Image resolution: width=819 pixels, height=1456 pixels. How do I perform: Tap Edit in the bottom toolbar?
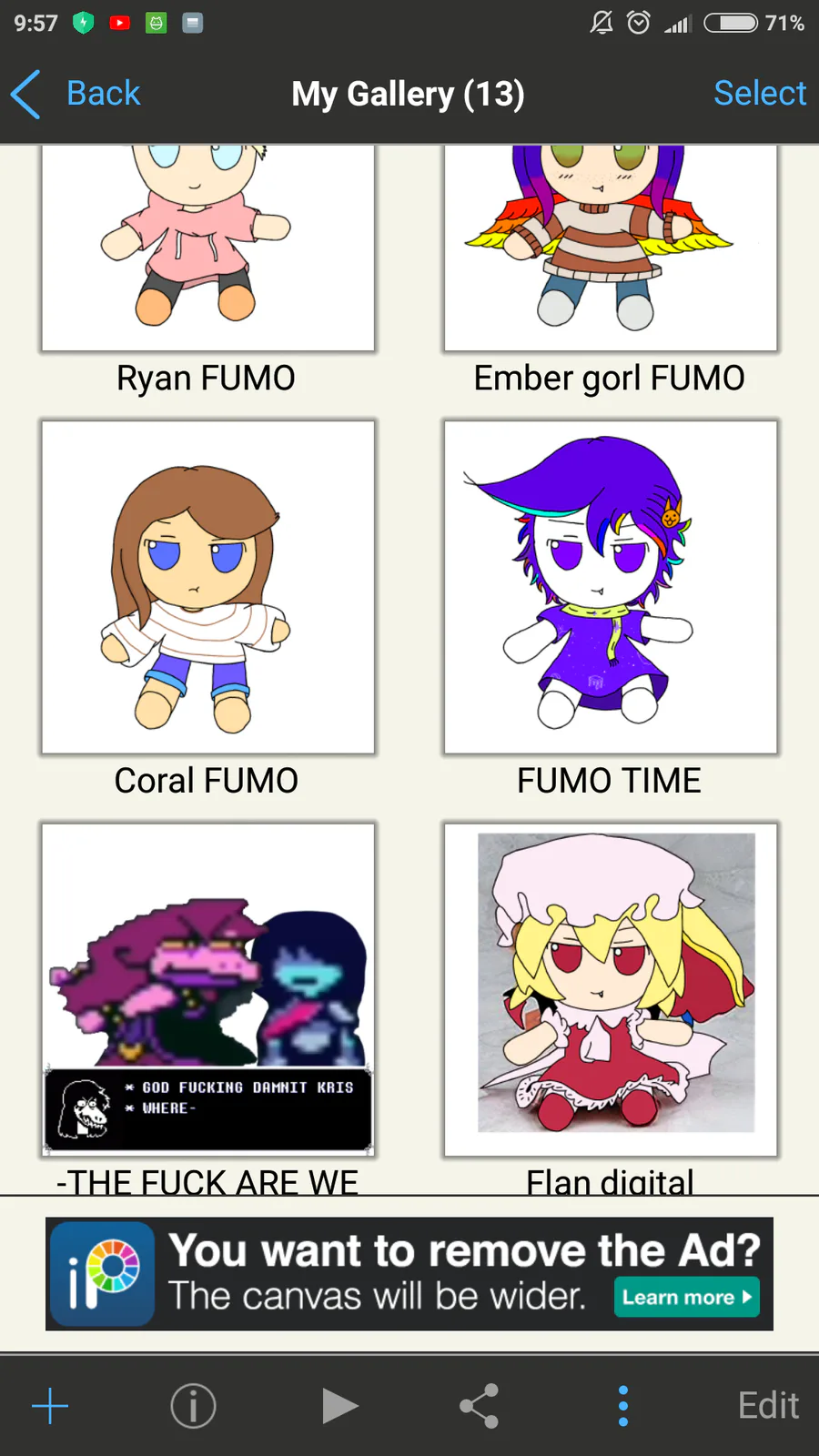[768, 1406]
